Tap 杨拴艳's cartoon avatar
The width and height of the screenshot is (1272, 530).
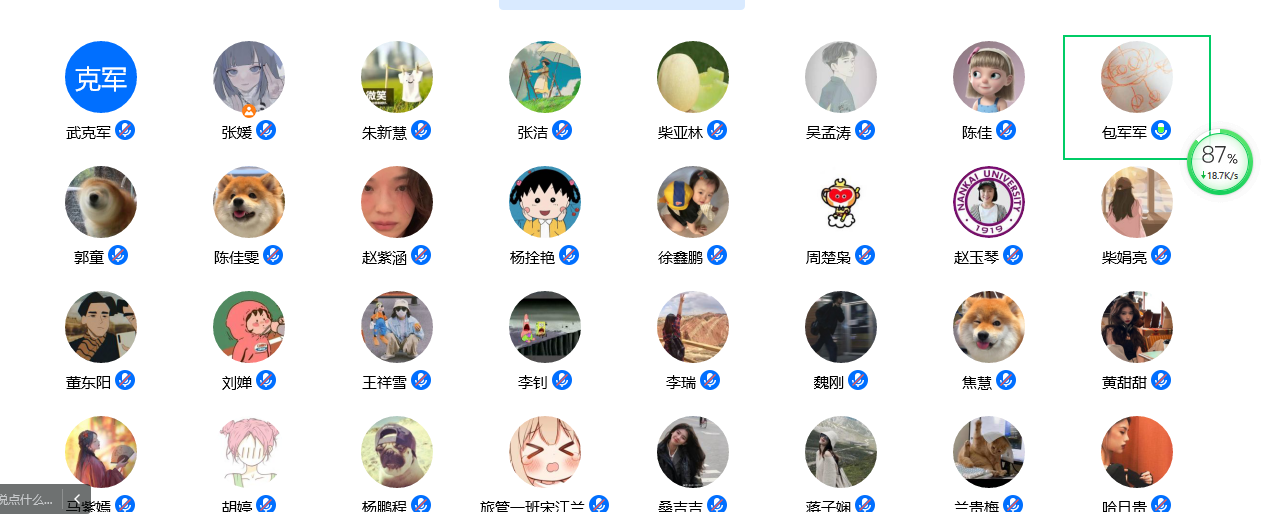pyautogui.click(x=545, y=202)
